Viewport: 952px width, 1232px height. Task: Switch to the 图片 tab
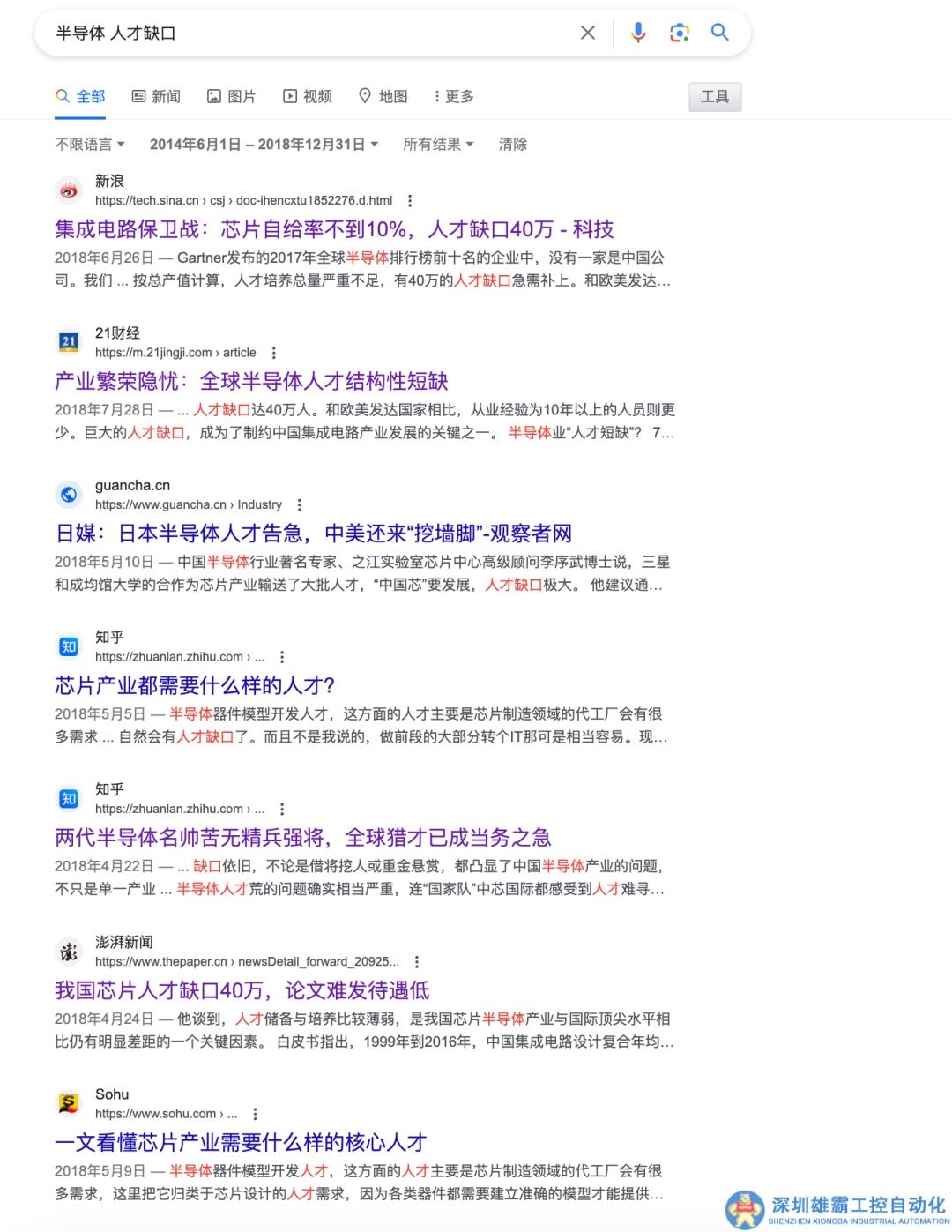coord(232,96)
